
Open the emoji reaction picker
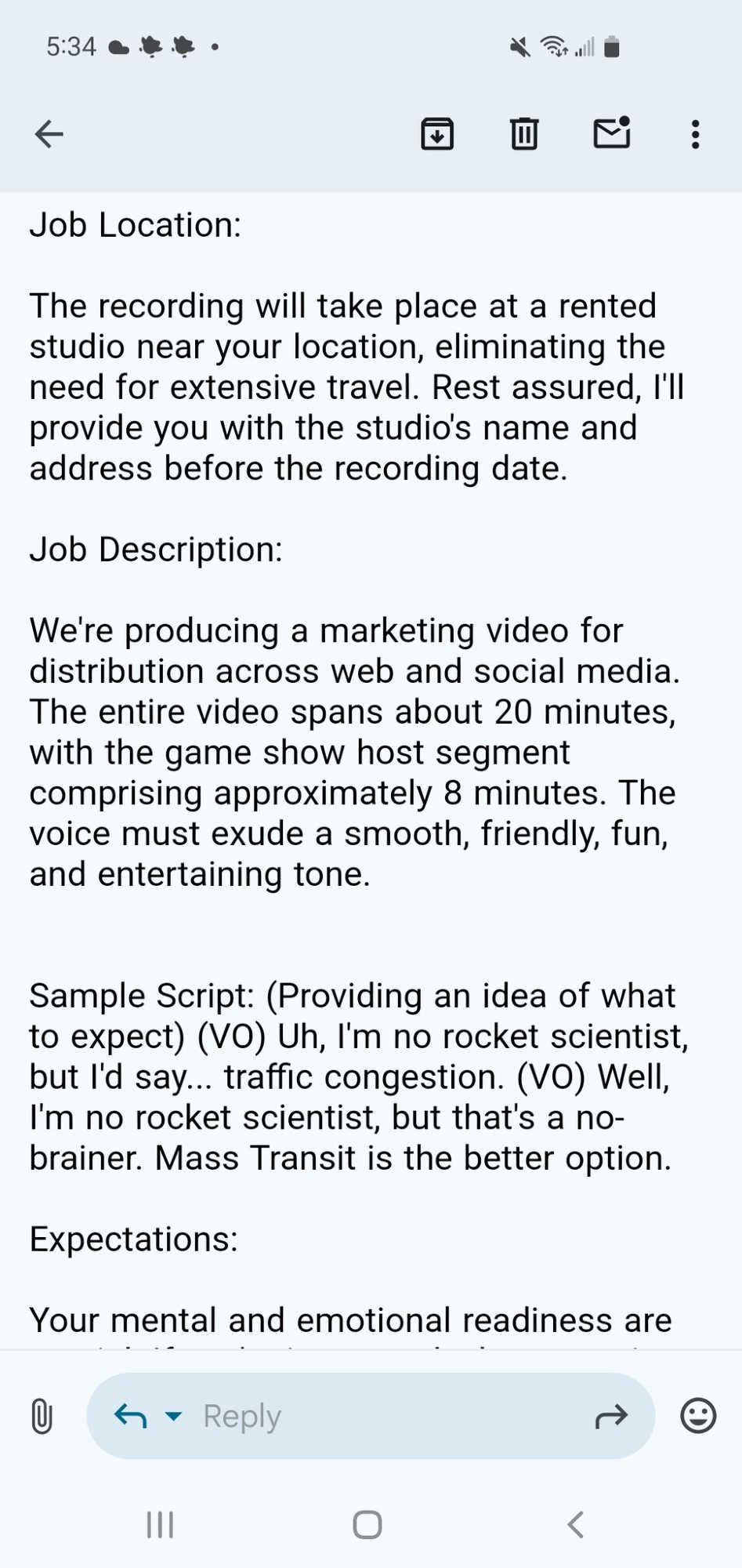click(697, 1417)
